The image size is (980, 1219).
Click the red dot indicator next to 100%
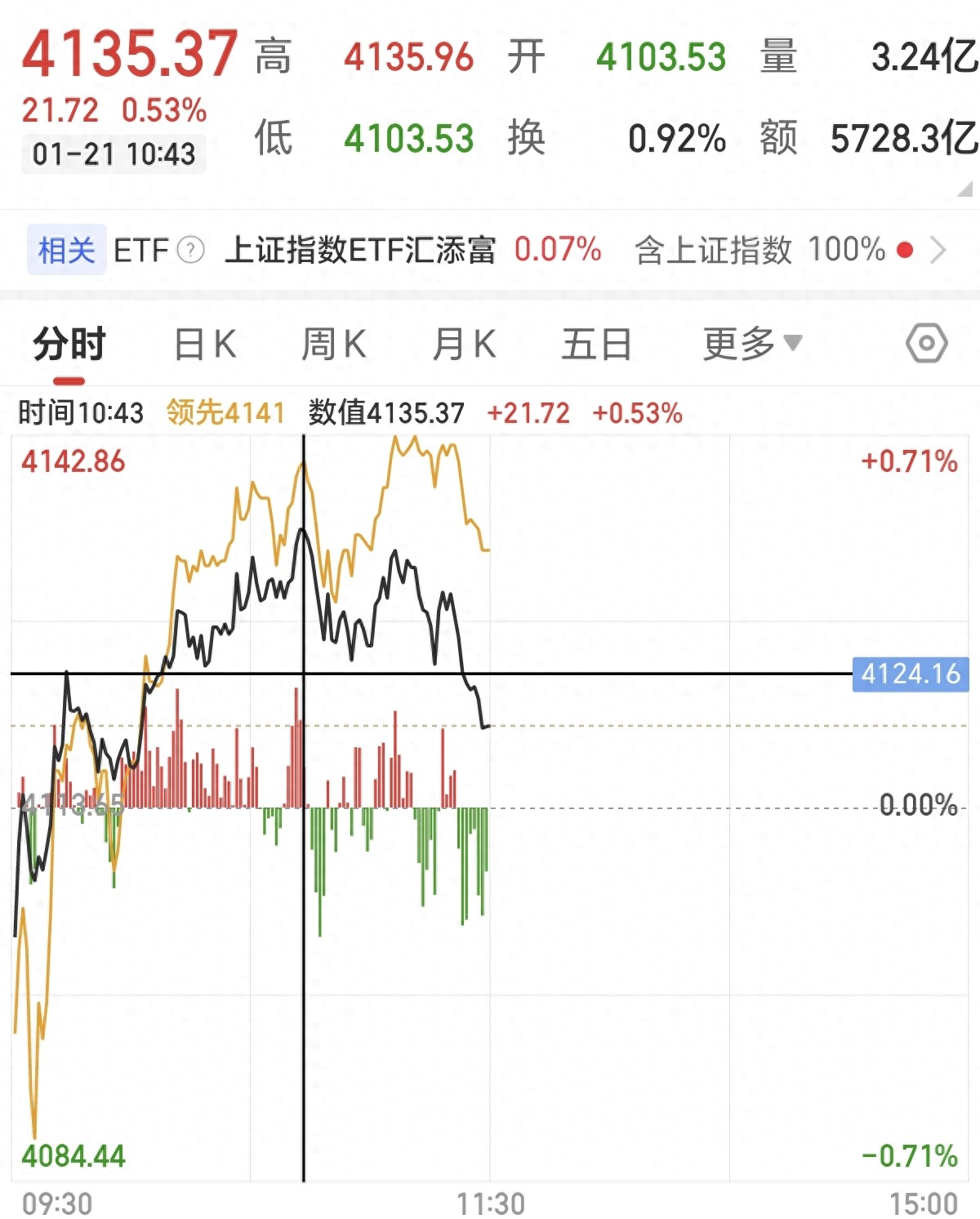pos(903,251)
